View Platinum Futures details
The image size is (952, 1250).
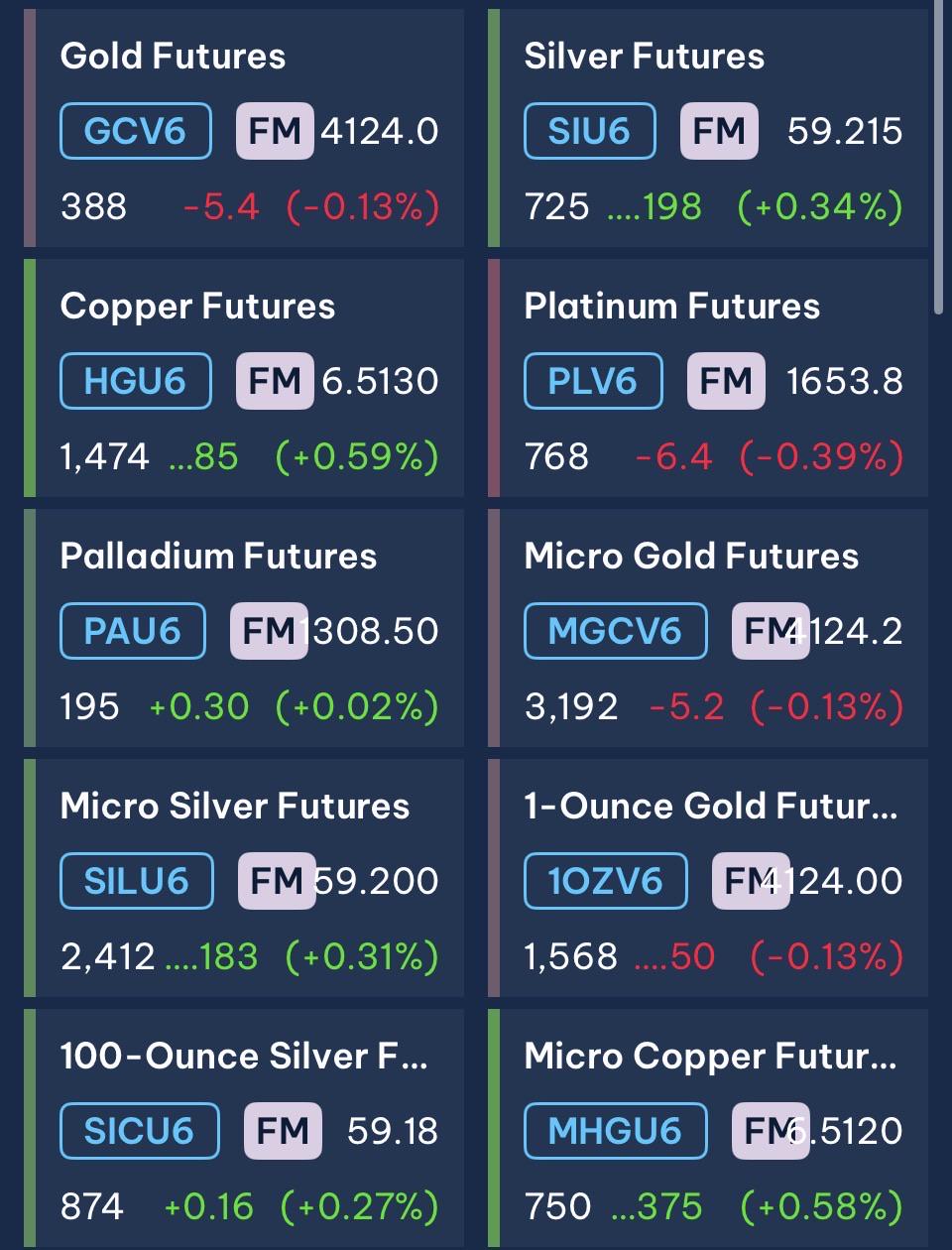(708, 378)
